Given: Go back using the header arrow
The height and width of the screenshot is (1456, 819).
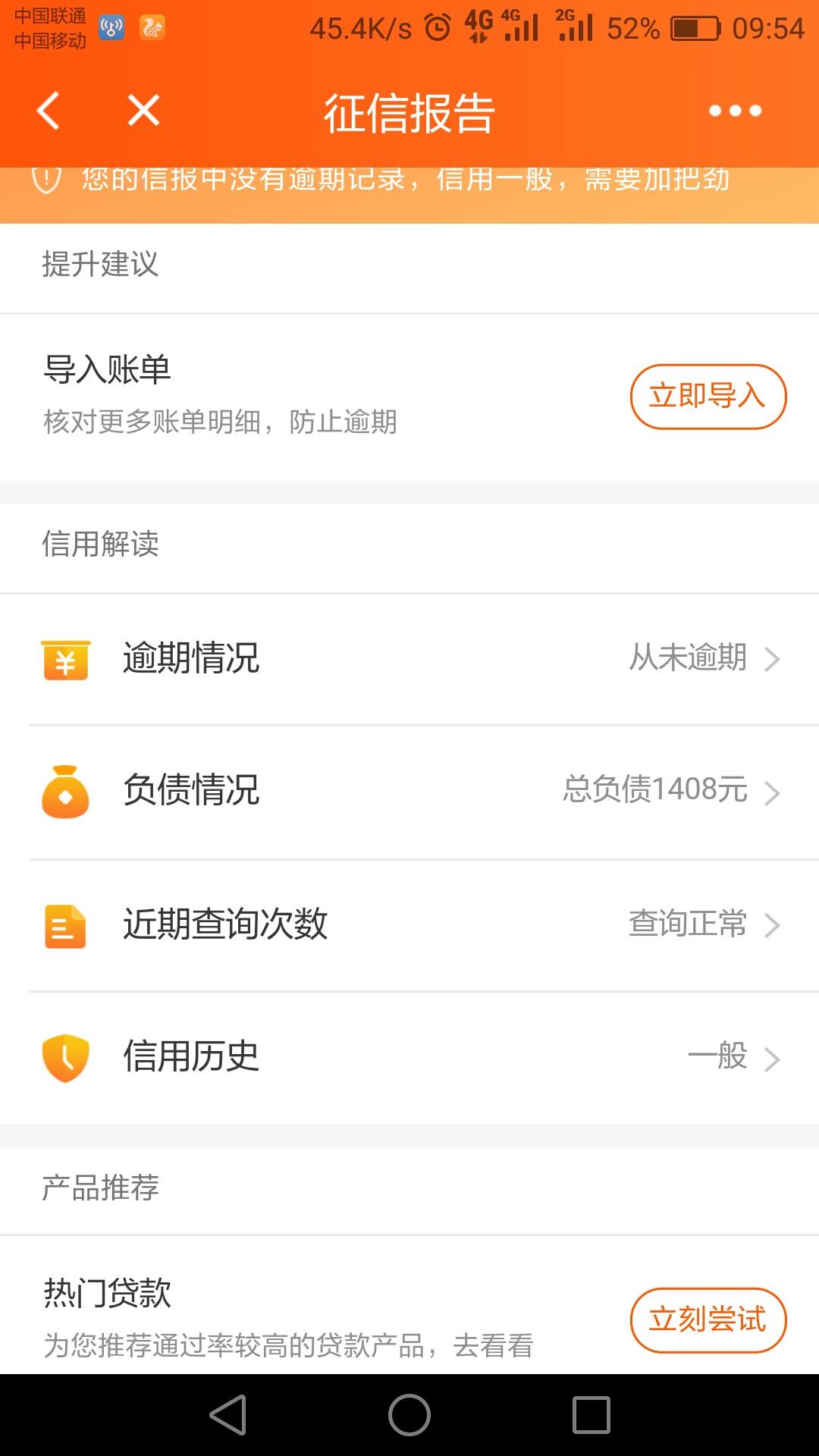Looking at the screenshot, I should coord(48,111).
